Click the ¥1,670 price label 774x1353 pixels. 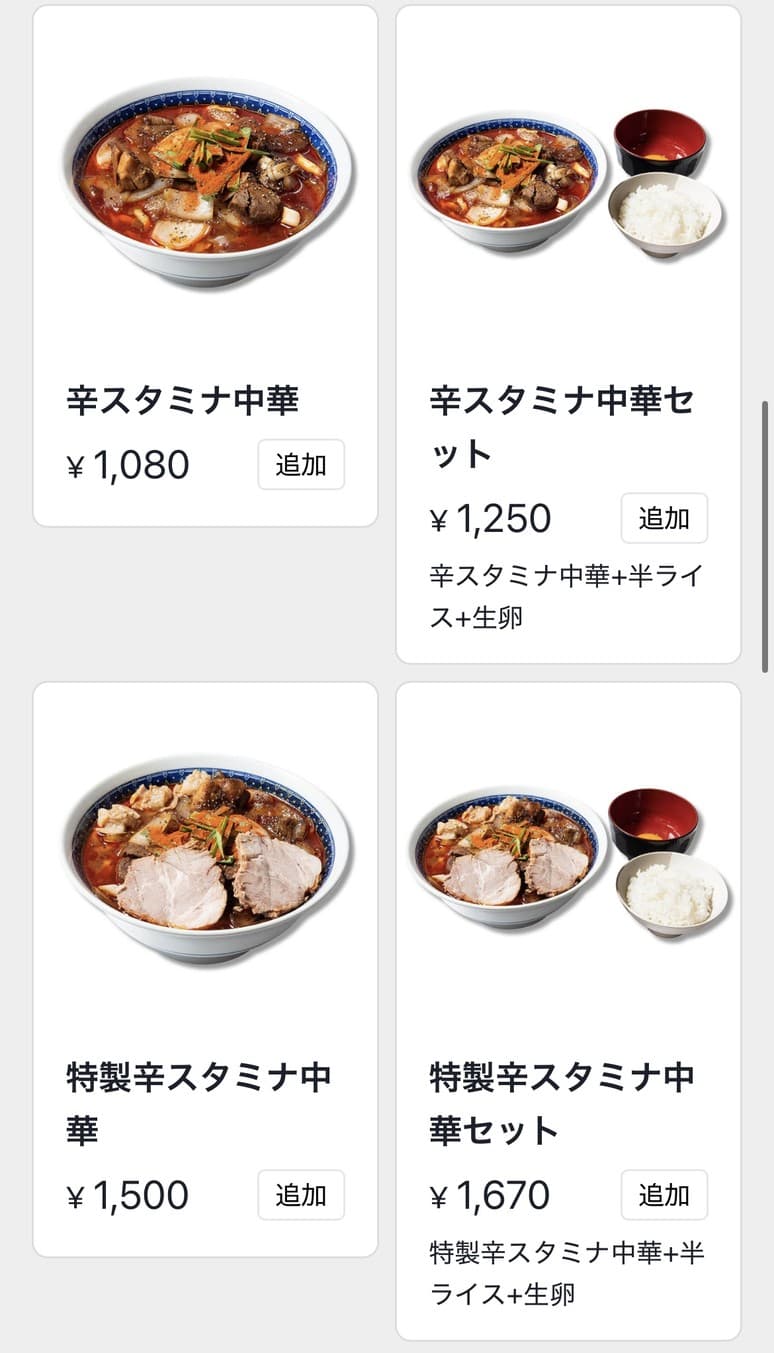coord(490,1195)
